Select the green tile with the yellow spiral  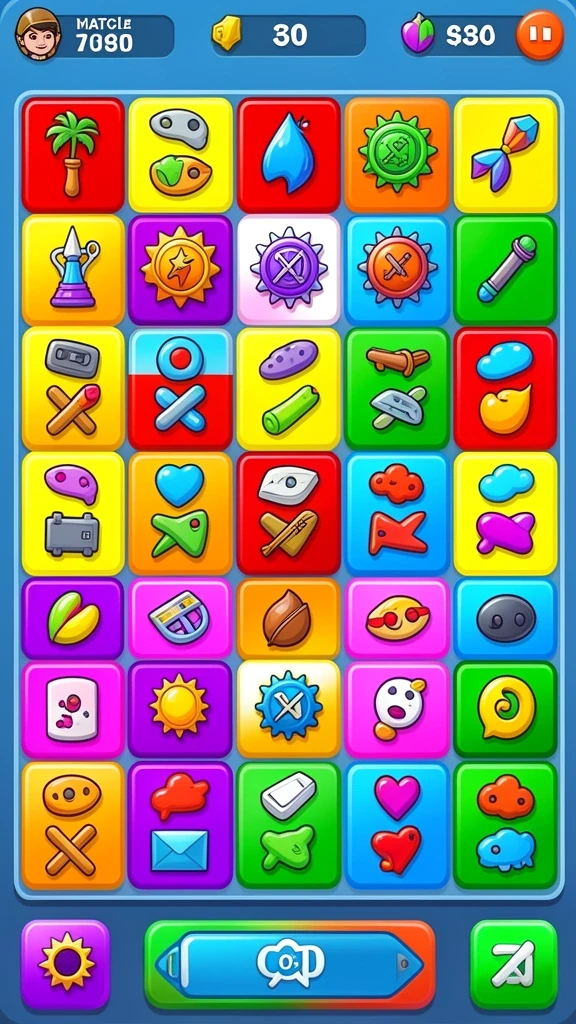point(505,710)
